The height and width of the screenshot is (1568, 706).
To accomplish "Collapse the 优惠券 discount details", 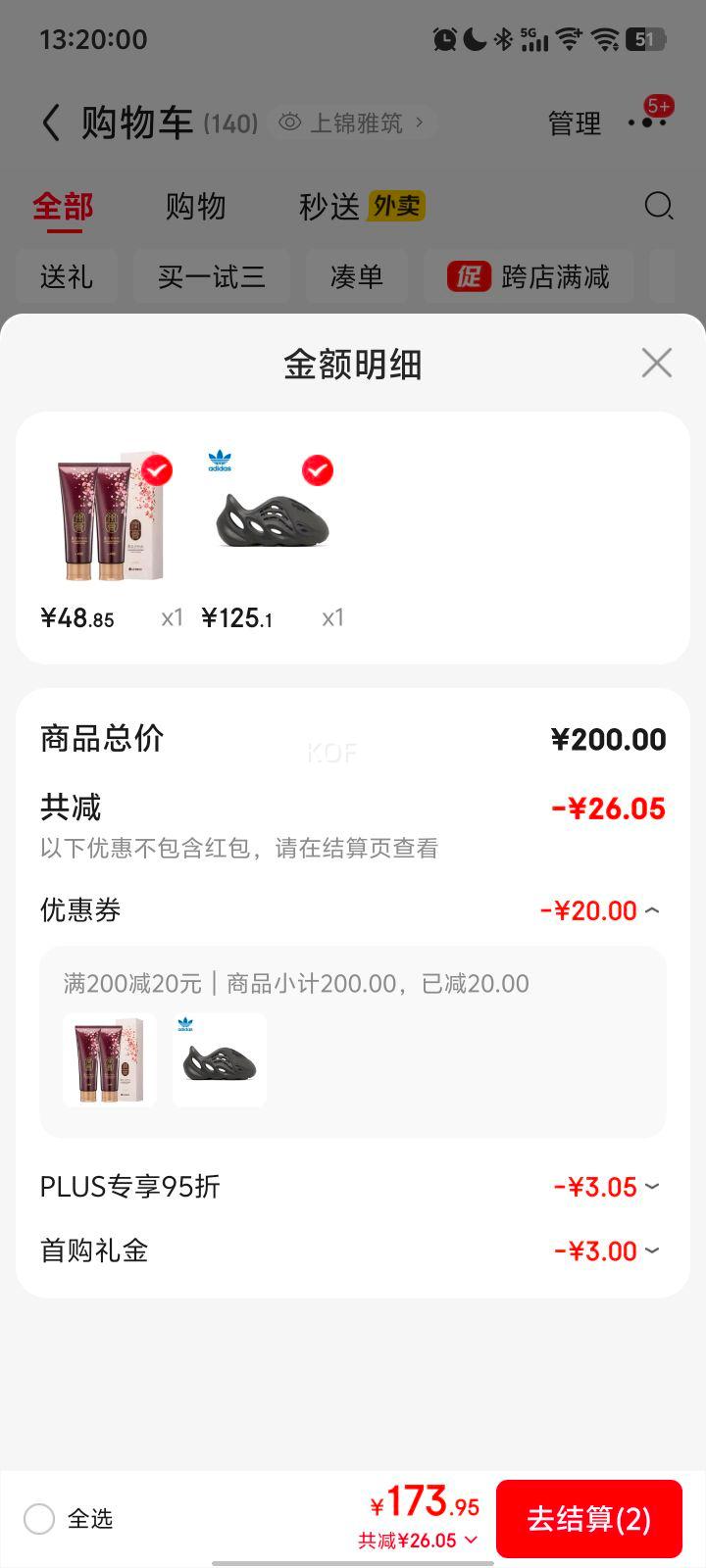I will pyautogui.click(x=652, y=910).
